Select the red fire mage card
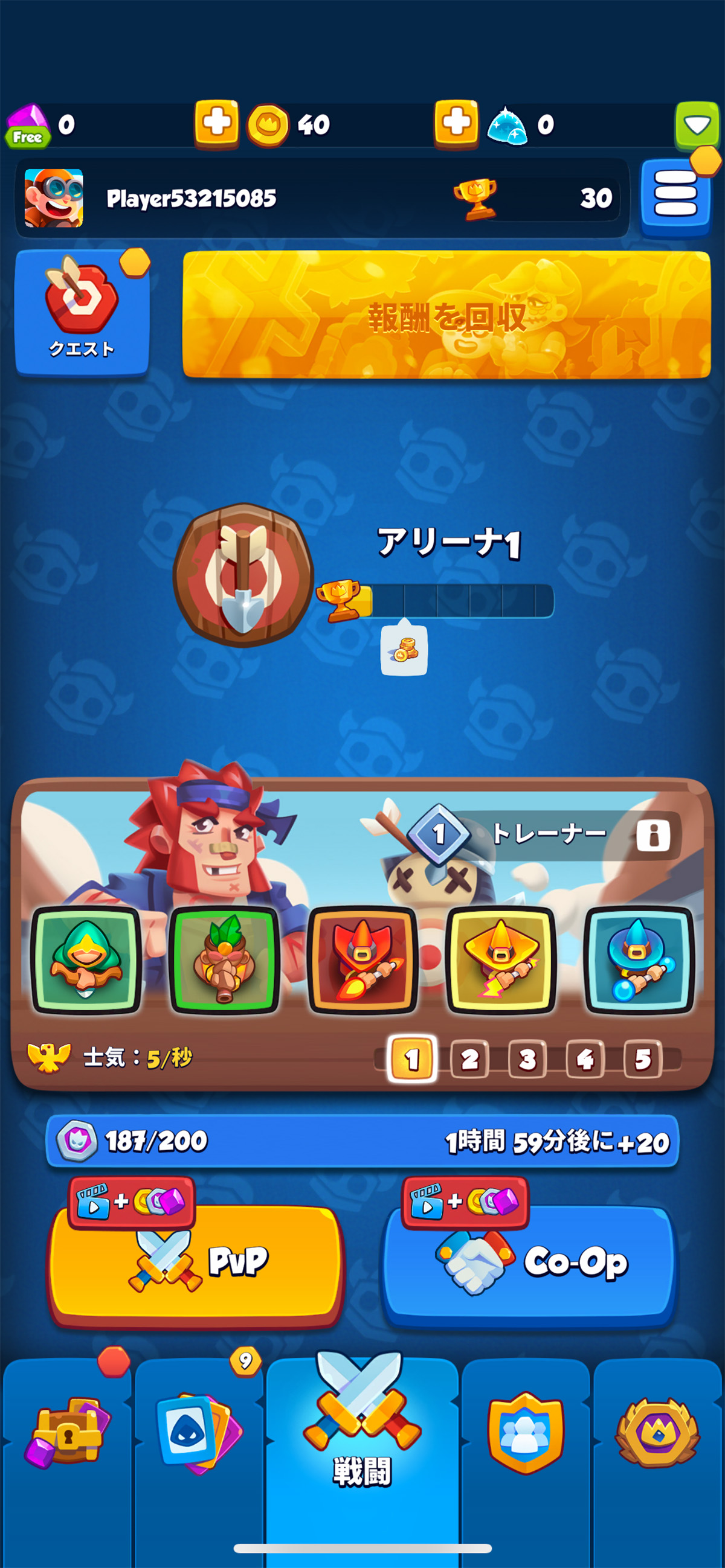Screen dimensions: 725x1568 pyautogui.click(x=362, y=960)
